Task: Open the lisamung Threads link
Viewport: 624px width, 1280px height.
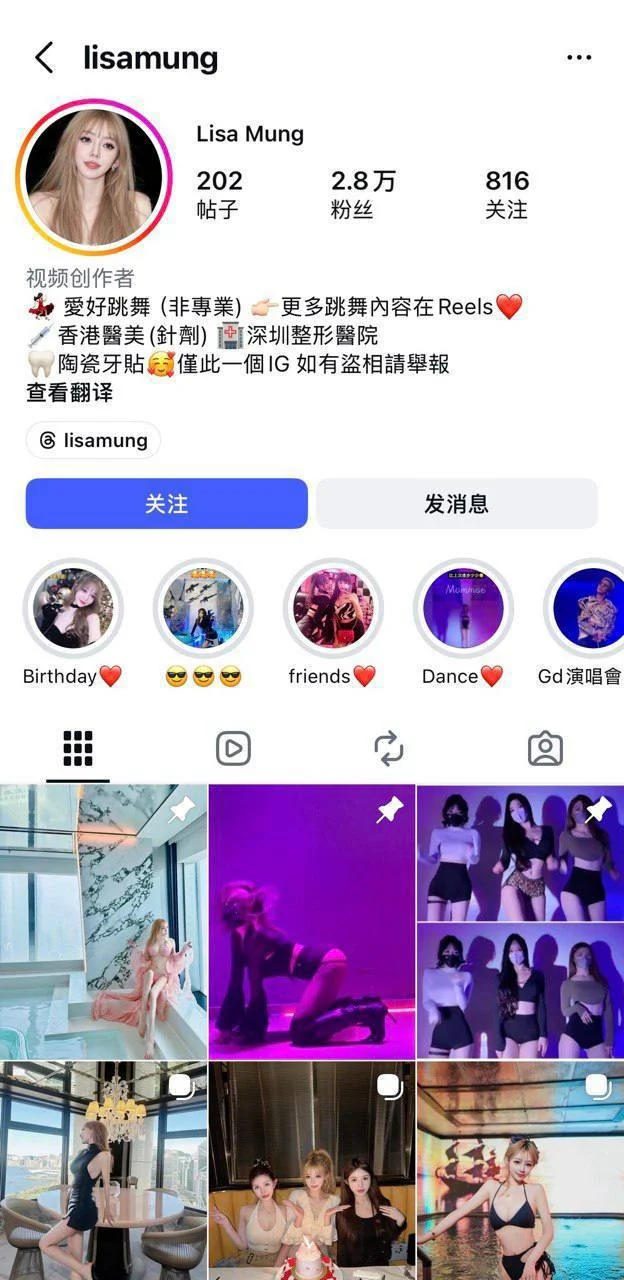Action: pyautogui.click(x=93, y=440)
